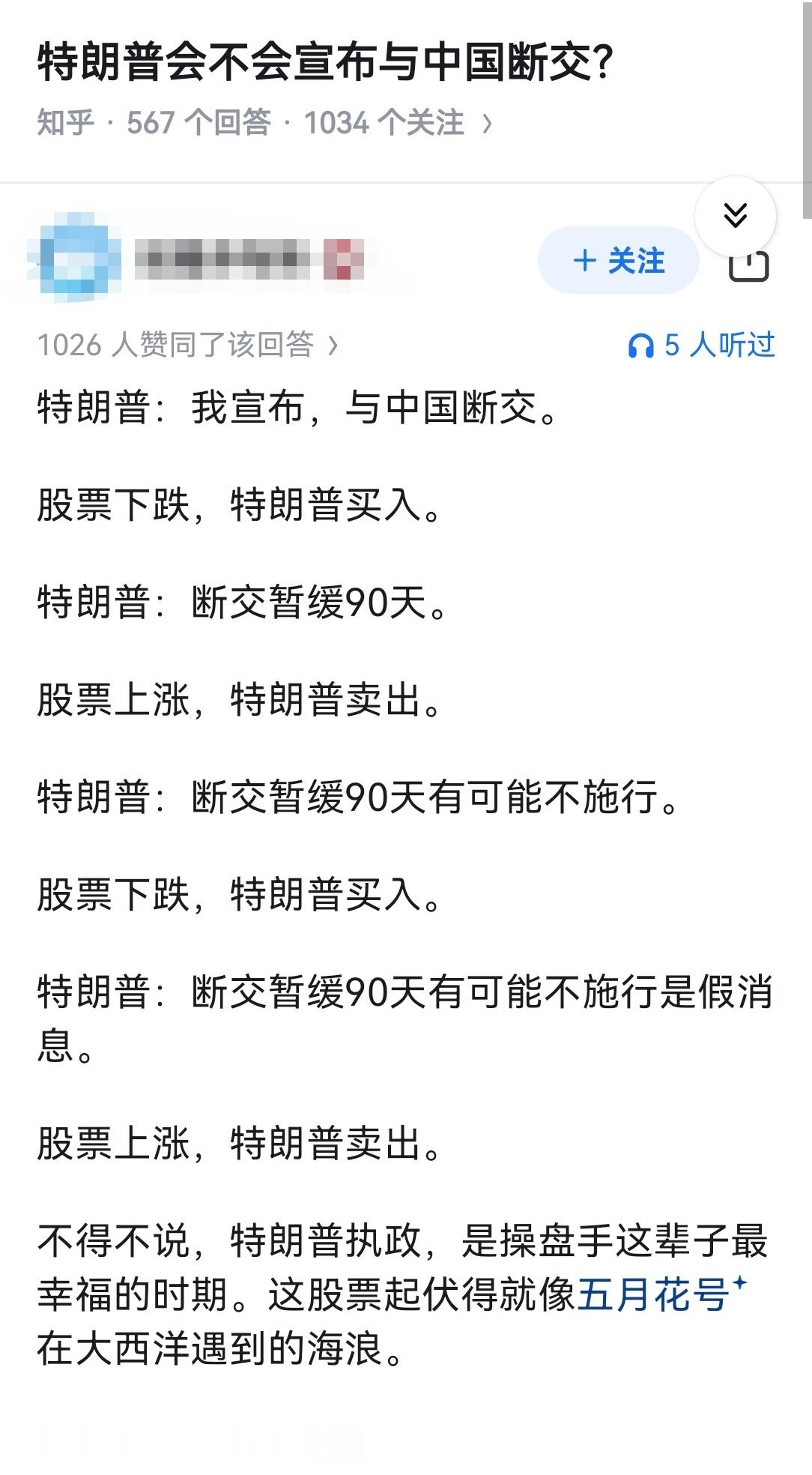Open the blurred author's profile avatar

coord(73,259)
